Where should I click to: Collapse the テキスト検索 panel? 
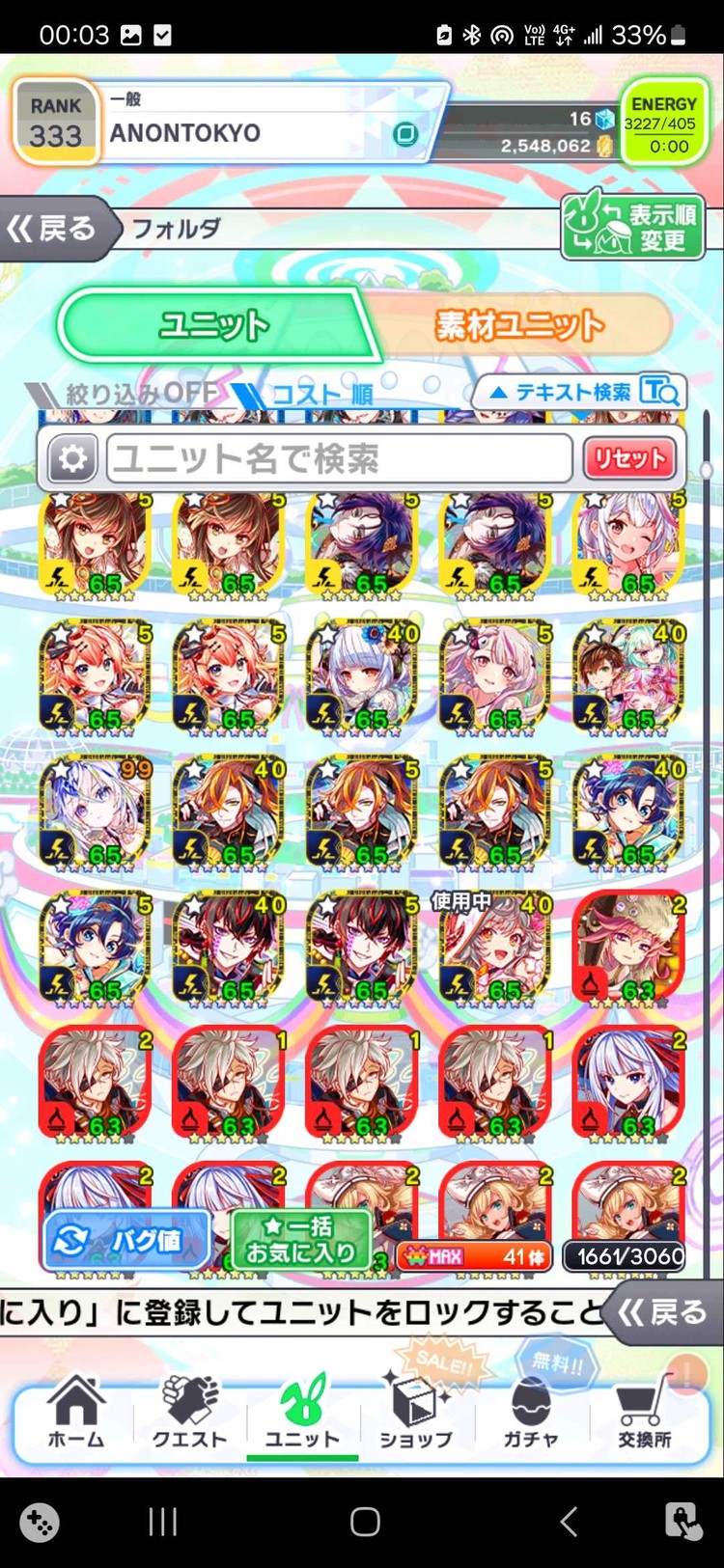pyautogui.click(x=579, y=392)
